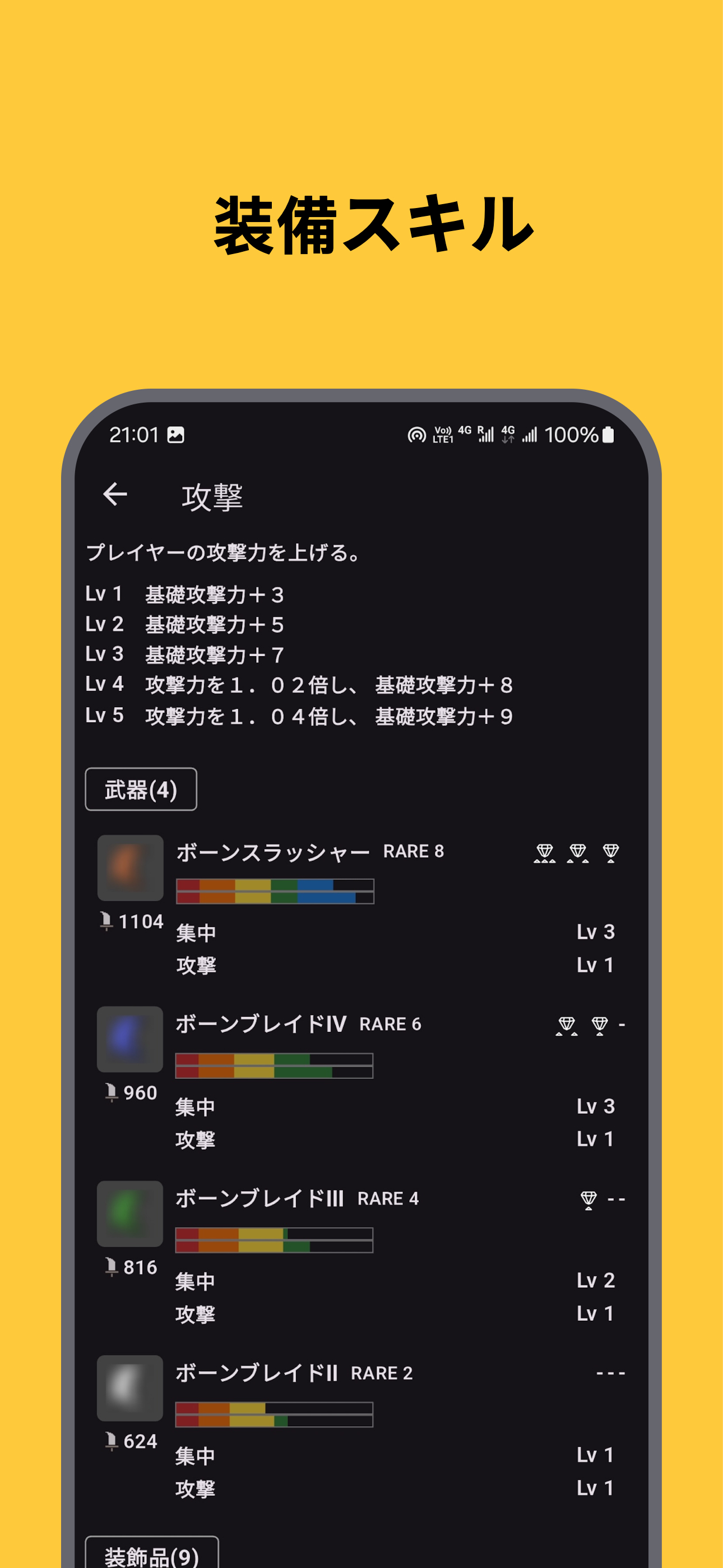Collapse the 武器(4) weapons section
The width and height of the screenshot is (723, 1568).
[141, 789]
